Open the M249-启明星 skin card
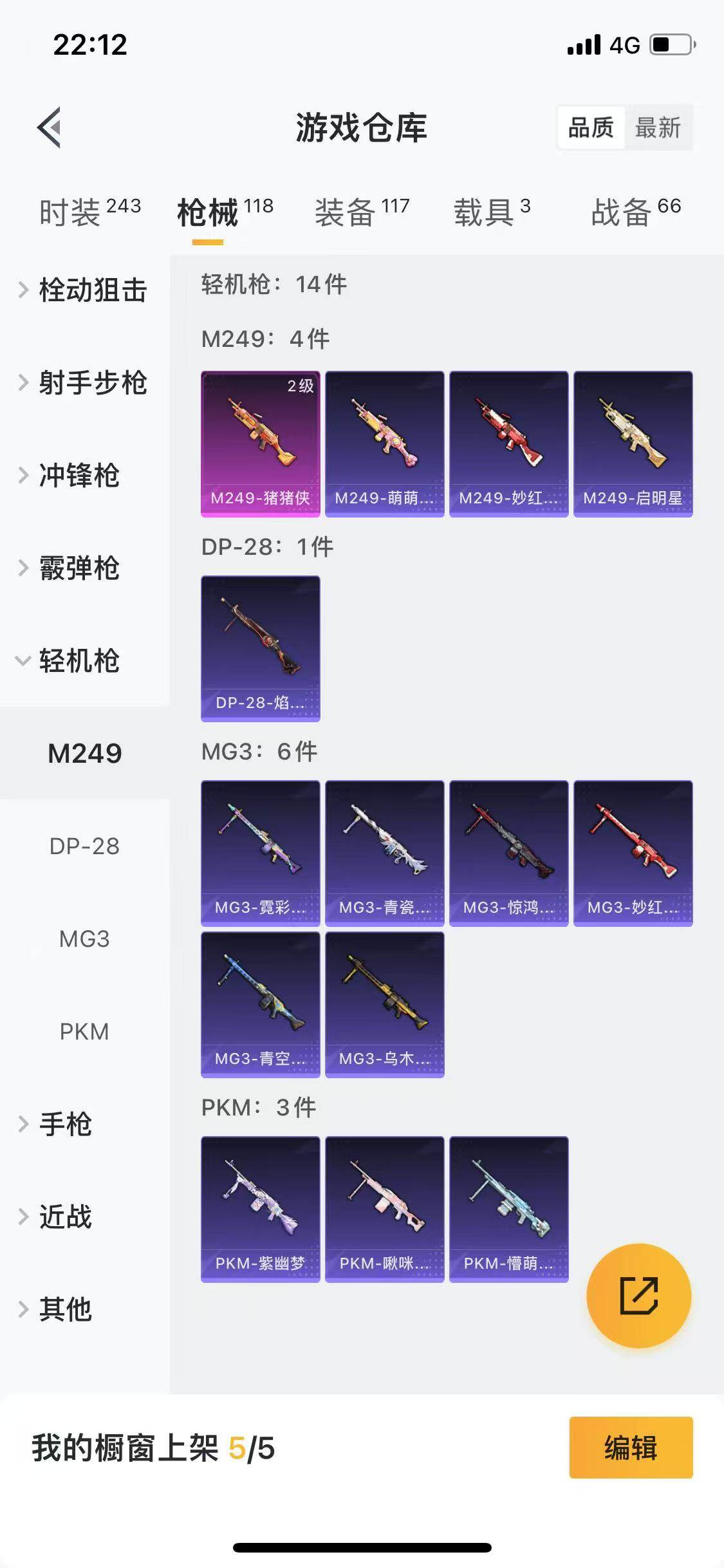The image size is (724, 1568). pyautogui.click(x=633, y=443)
